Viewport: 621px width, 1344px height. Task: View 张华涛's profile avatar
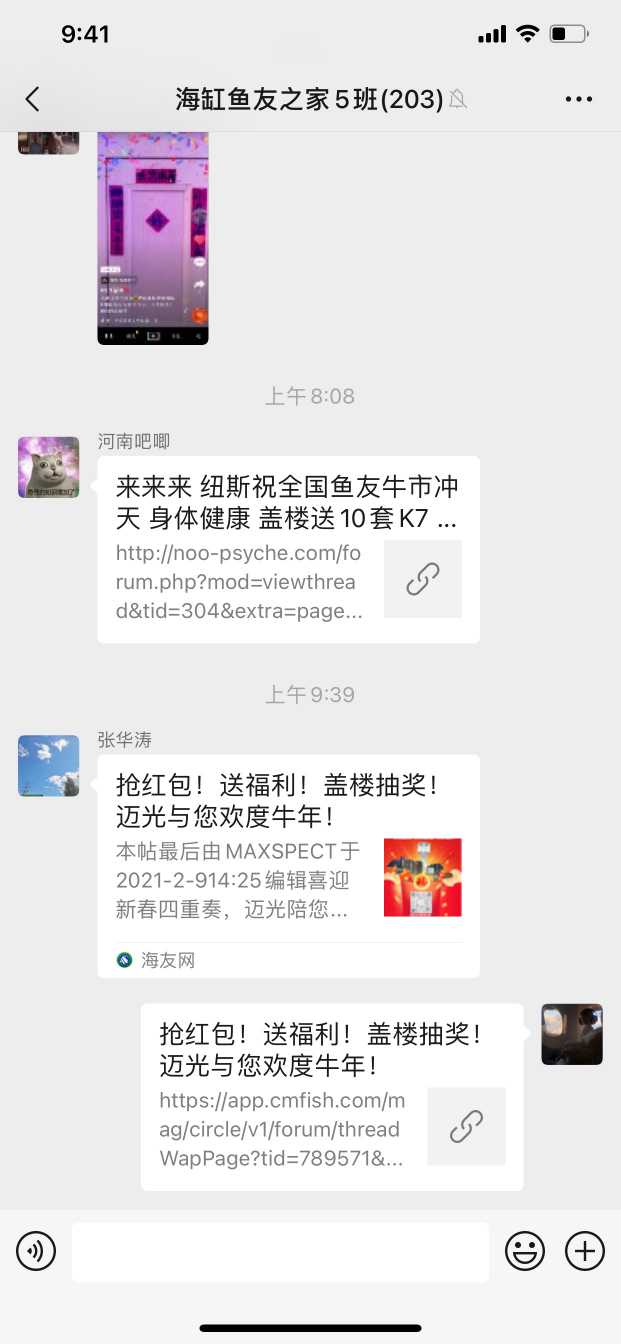(x=48, y=765)
